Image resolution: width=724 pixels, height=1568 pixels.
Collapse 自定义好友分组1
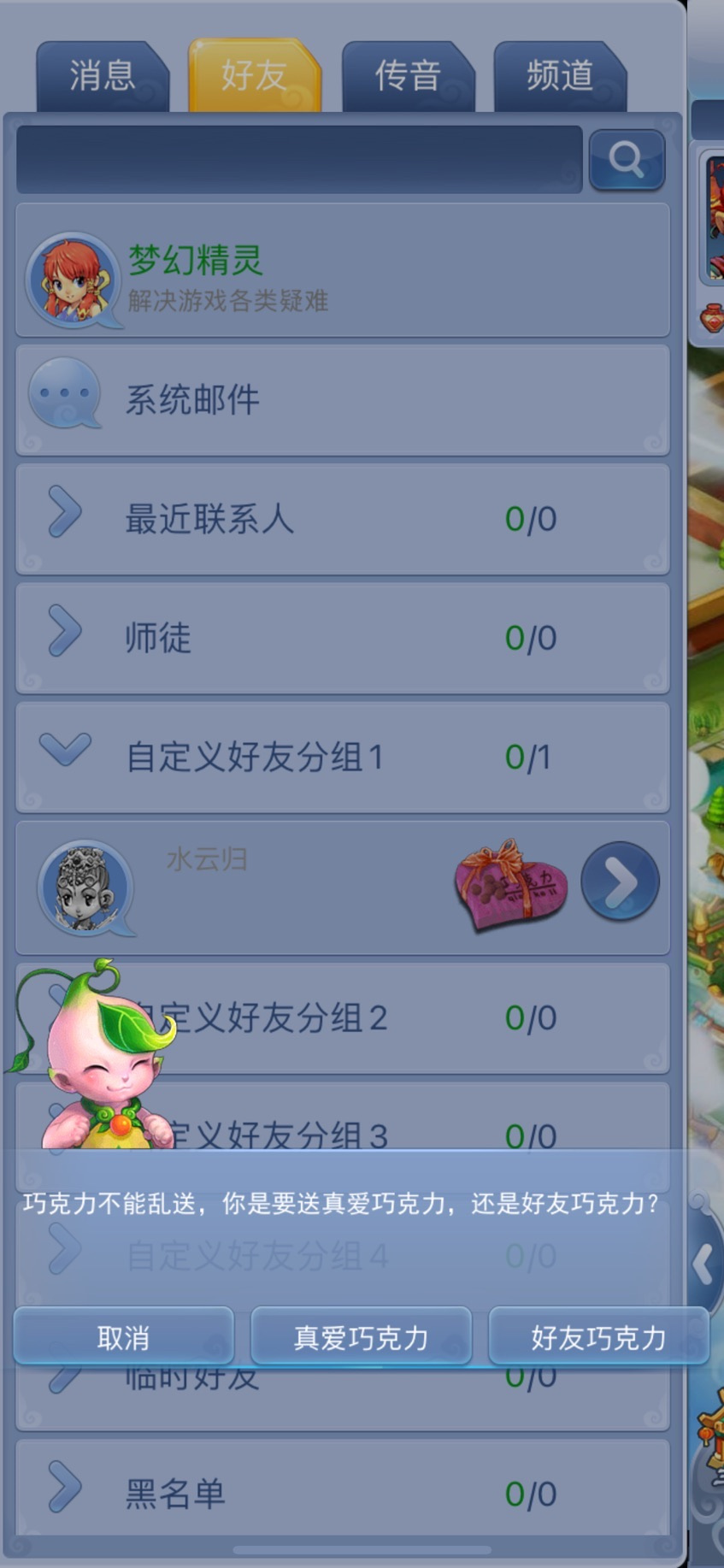[342, 757]
